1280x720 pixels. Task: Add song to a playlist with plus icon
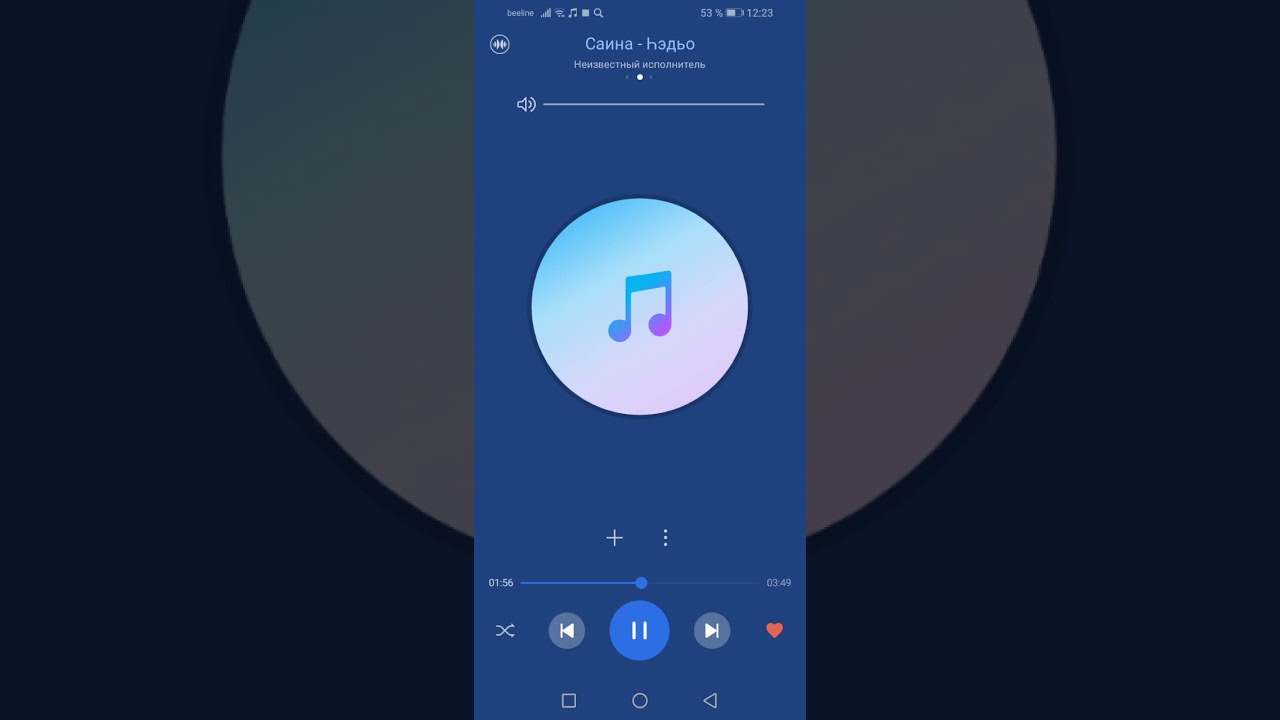click(614, 538)
